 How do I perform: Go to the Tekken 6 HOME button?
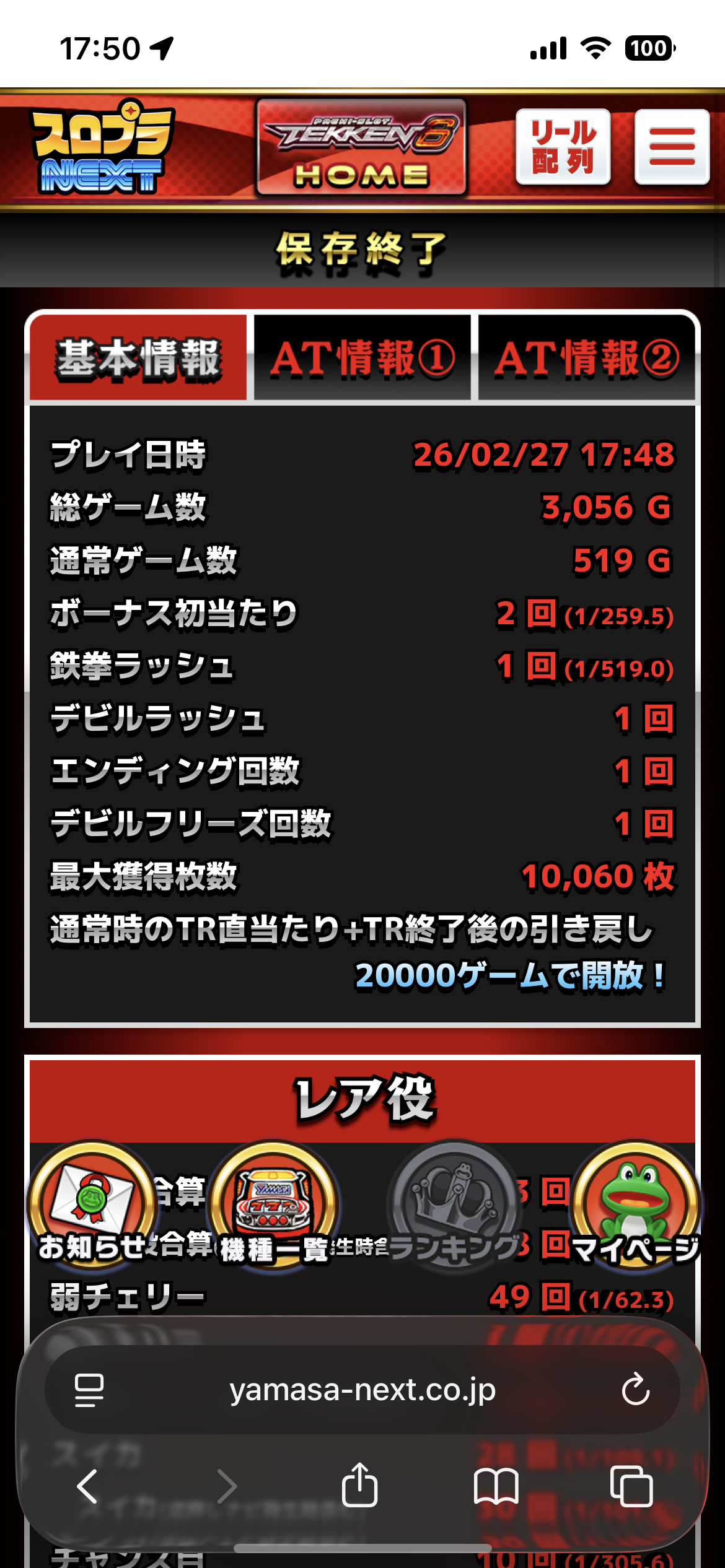click(361, 148)
